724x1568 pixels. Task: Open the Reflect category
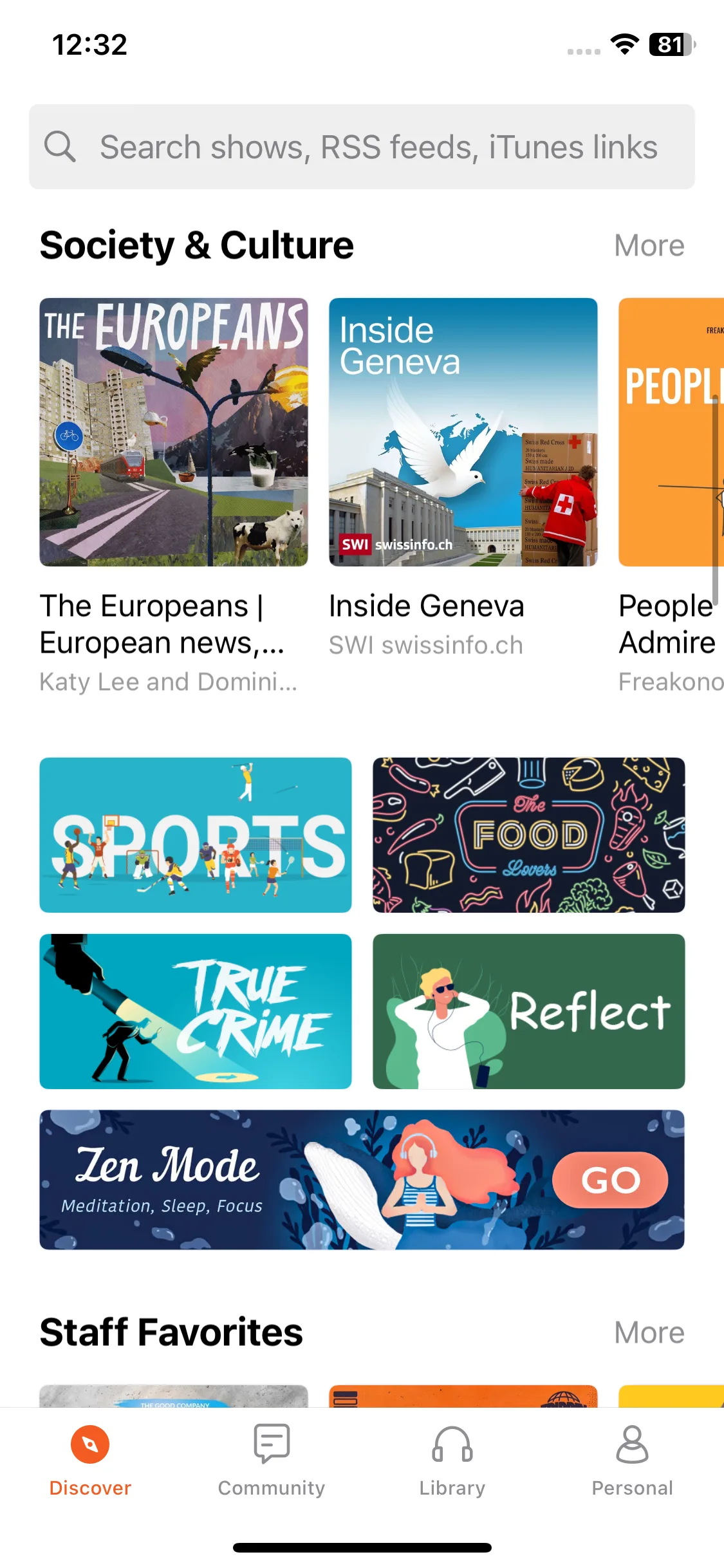coord(528,1011)
